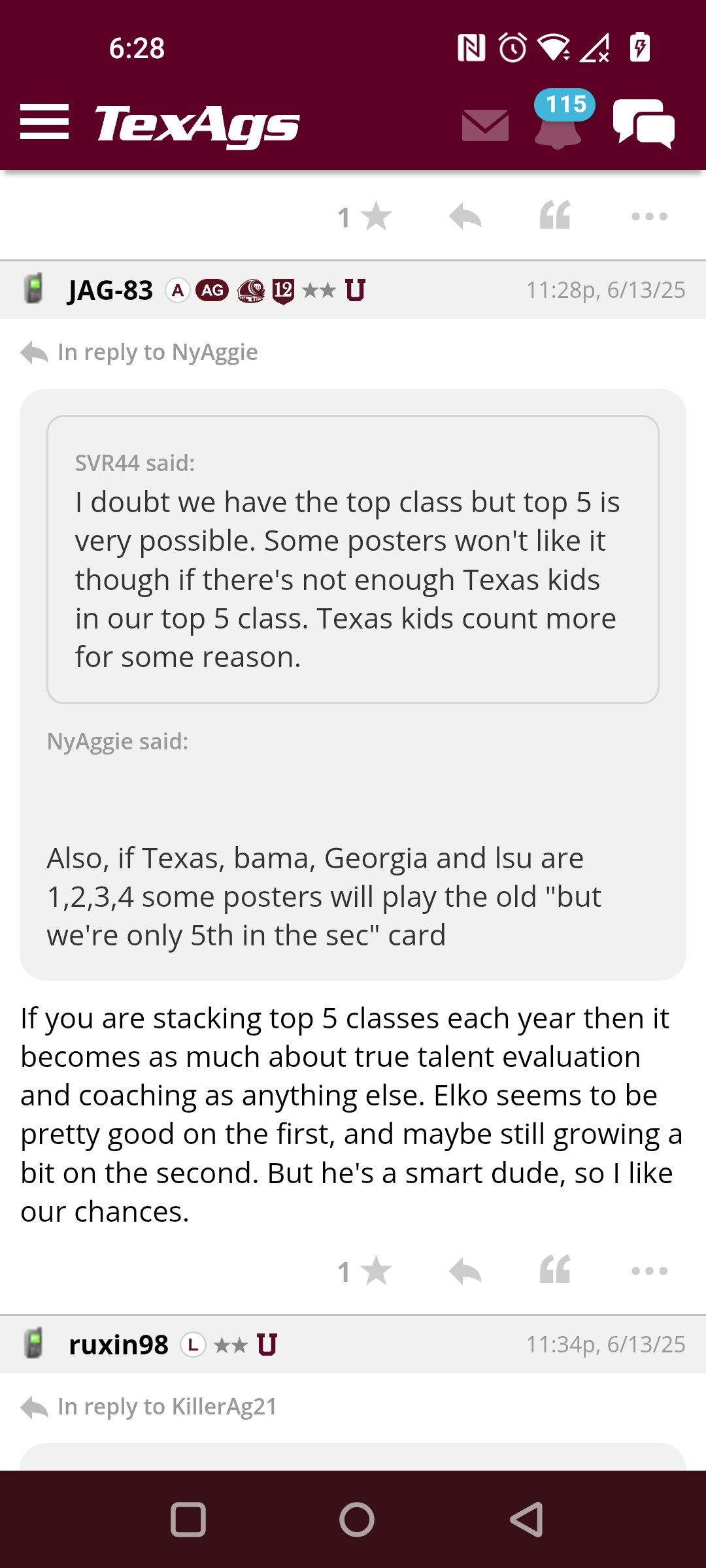The image size is (706, 1568).
Task: Quote JAG-83's post
Action: tap(555, 1269)
